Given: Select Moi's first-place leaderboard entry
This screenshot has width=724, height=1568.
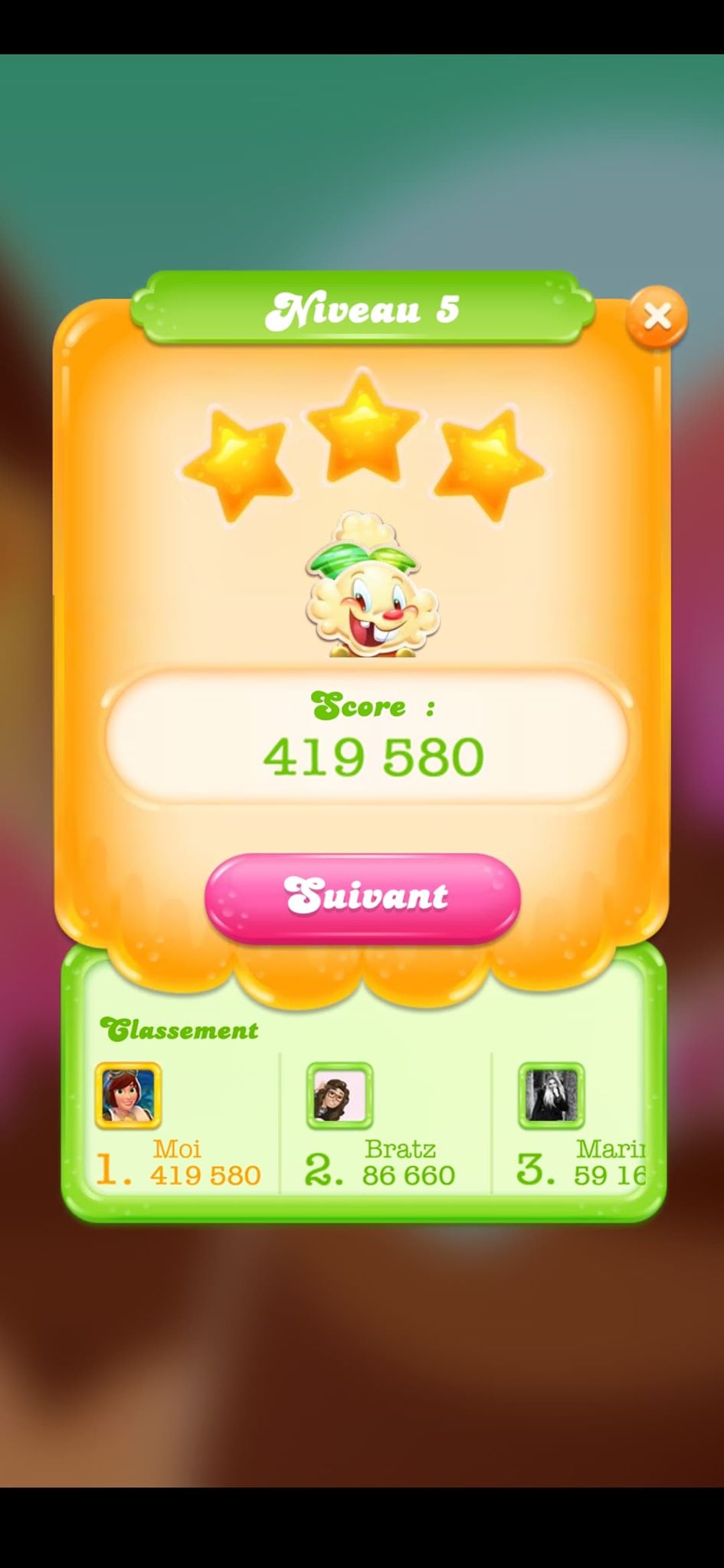Looking at the screenshot, I should tap(176, 1125).
